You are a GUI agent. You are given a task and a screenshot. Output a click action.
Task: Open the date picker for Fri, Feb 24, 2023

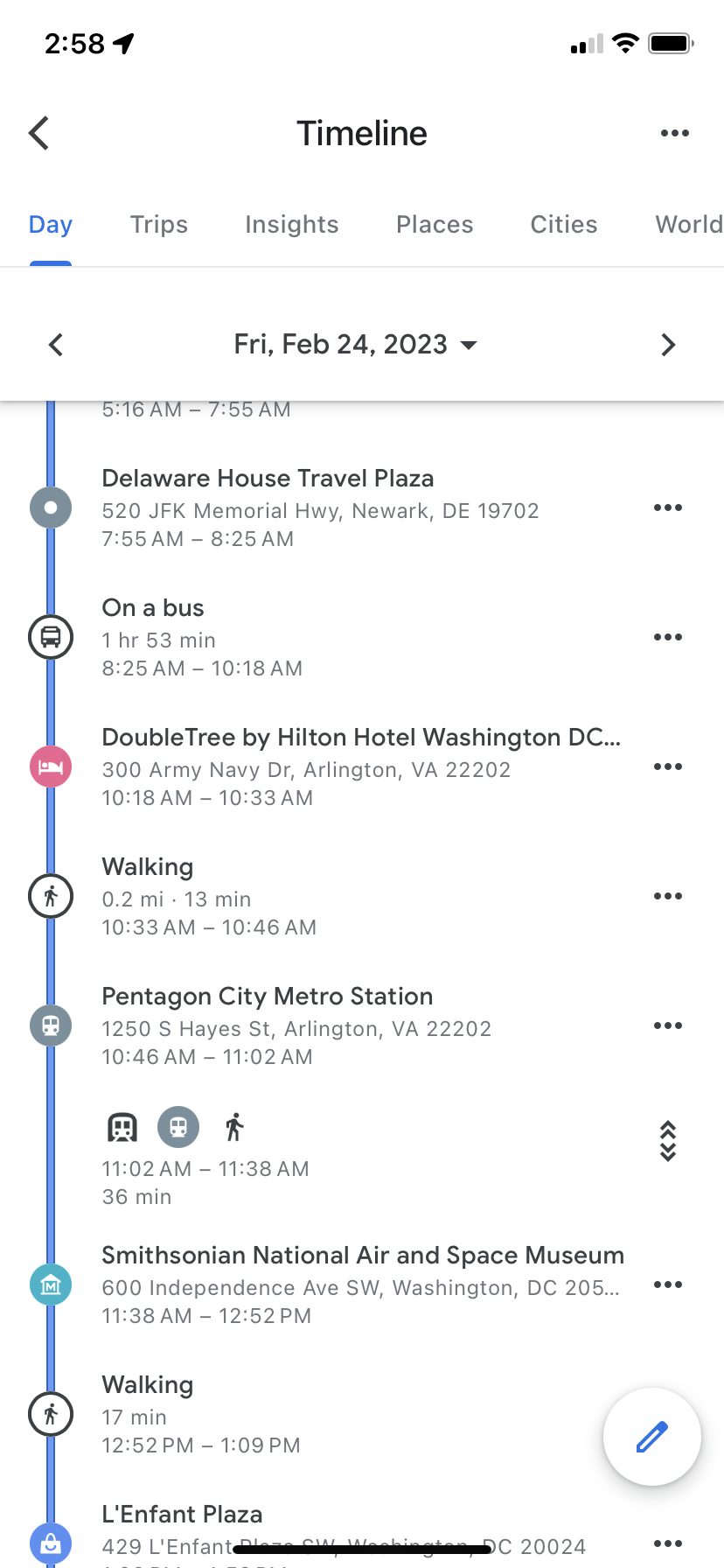355,345
